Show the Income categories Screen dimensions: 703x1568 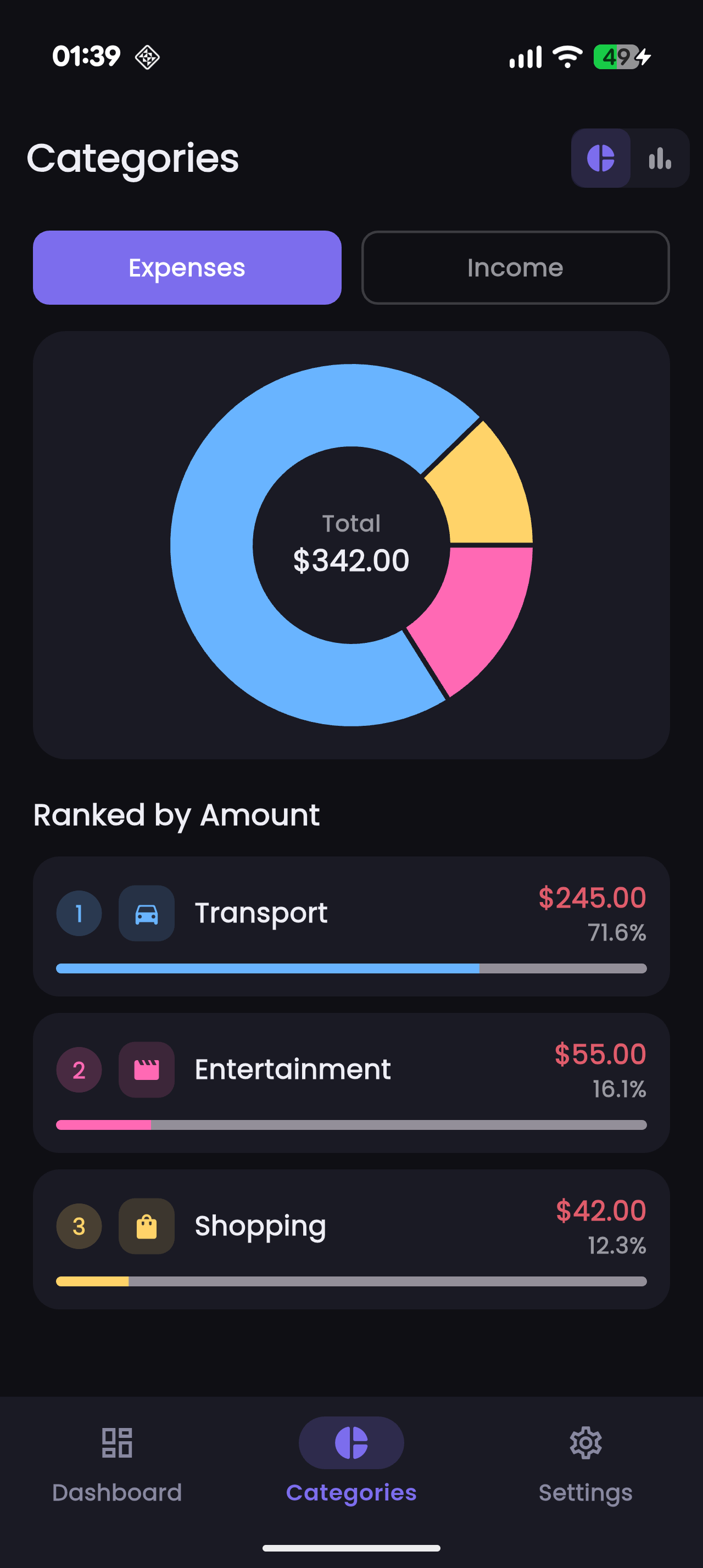tap(515, 268)
